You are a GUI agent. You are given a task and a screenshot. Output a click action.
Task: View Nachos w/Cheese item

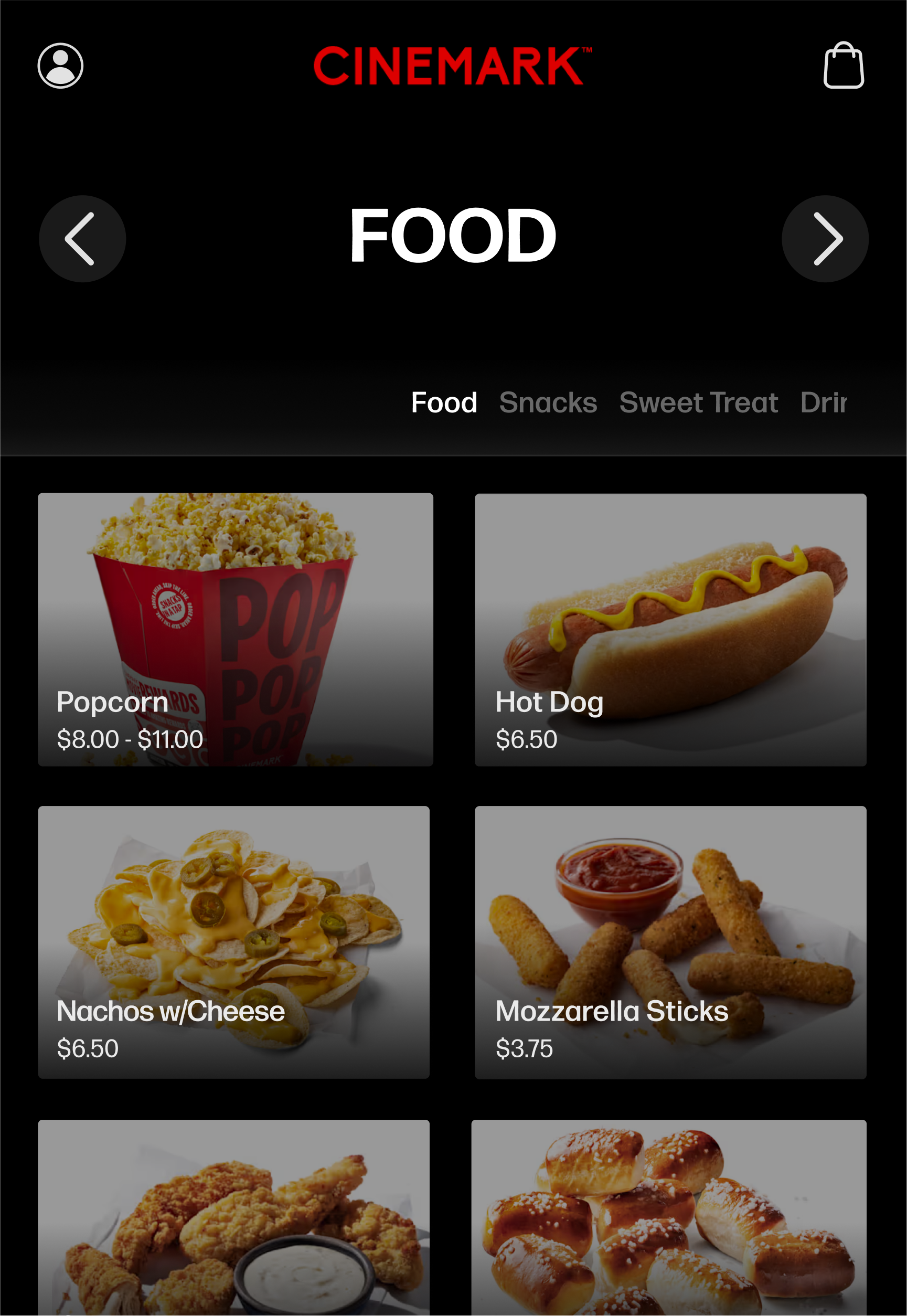(233, 942)
